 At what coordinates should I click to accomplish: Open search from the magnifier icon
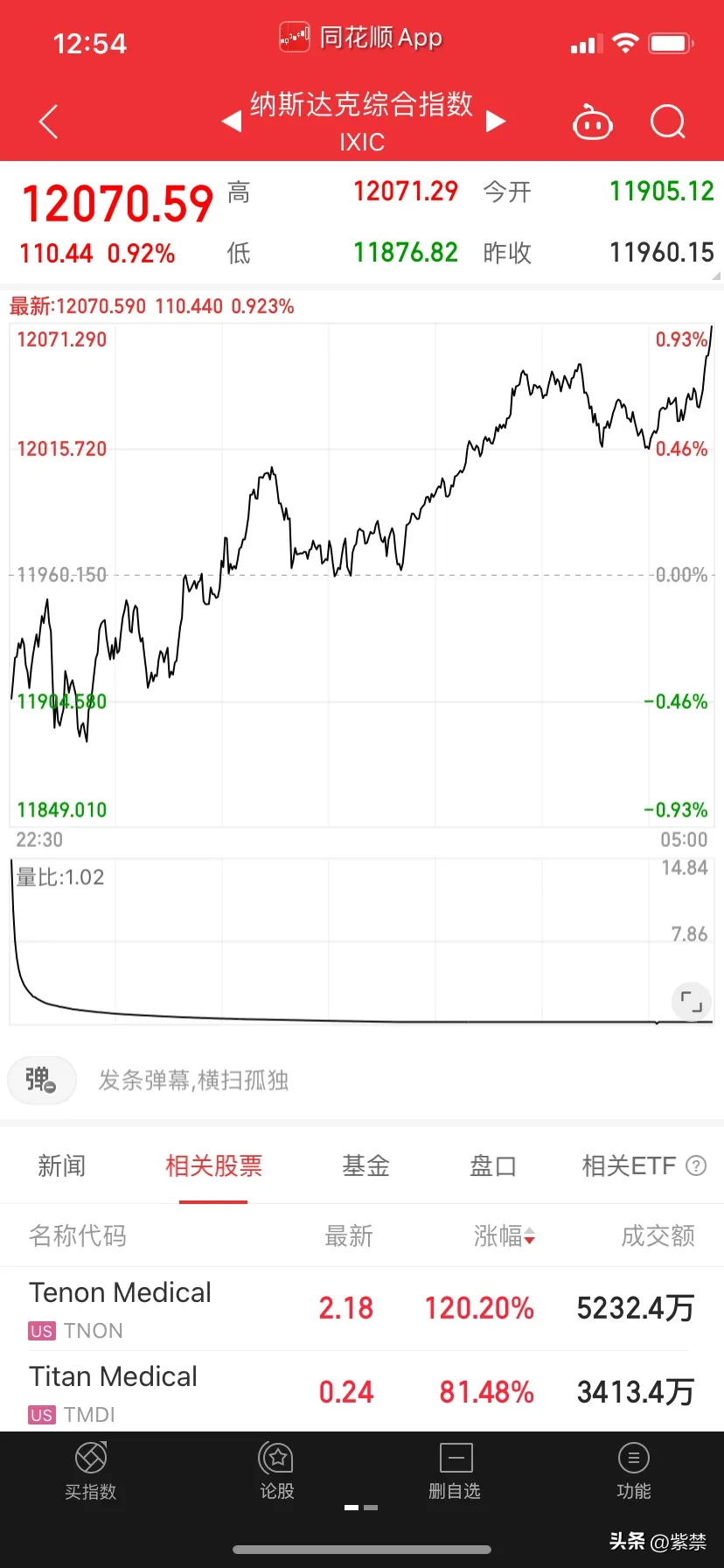(668, 122)
